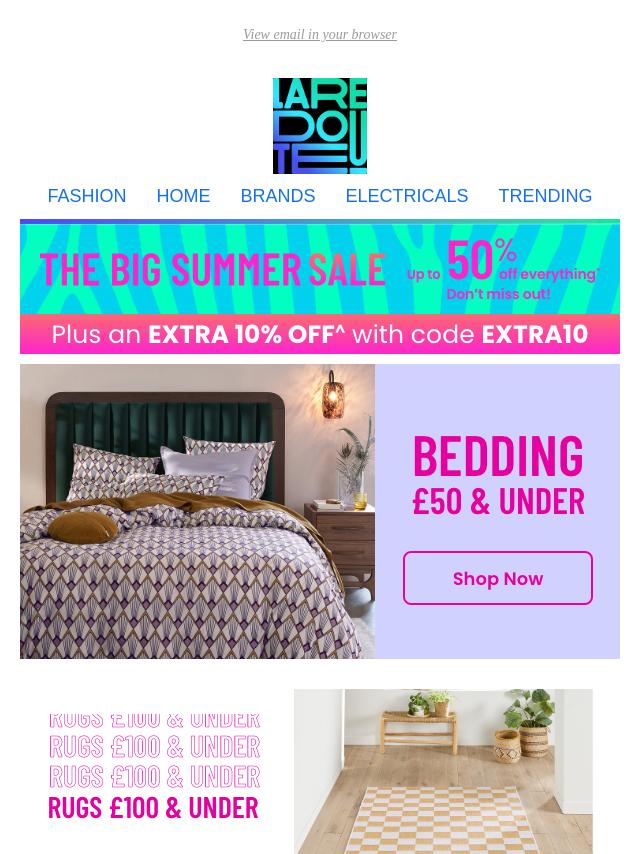The image size is (640, 854).
Task: Open the bedding bedroom photo tile
Action: click(x=197, y=511)
